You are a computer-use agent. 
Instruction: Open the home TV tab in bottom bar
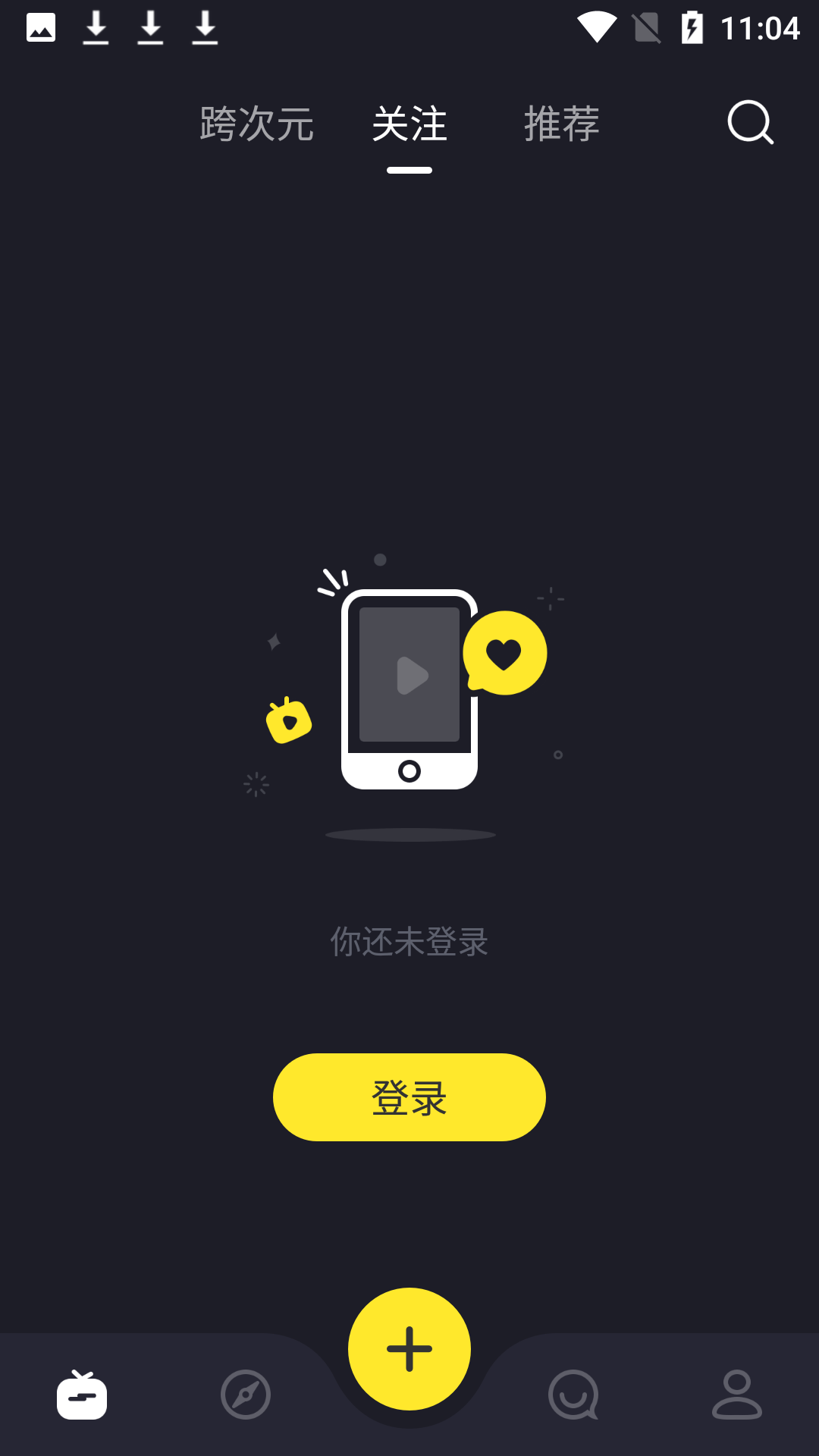pyautogui.click(x=82, y=1395)
